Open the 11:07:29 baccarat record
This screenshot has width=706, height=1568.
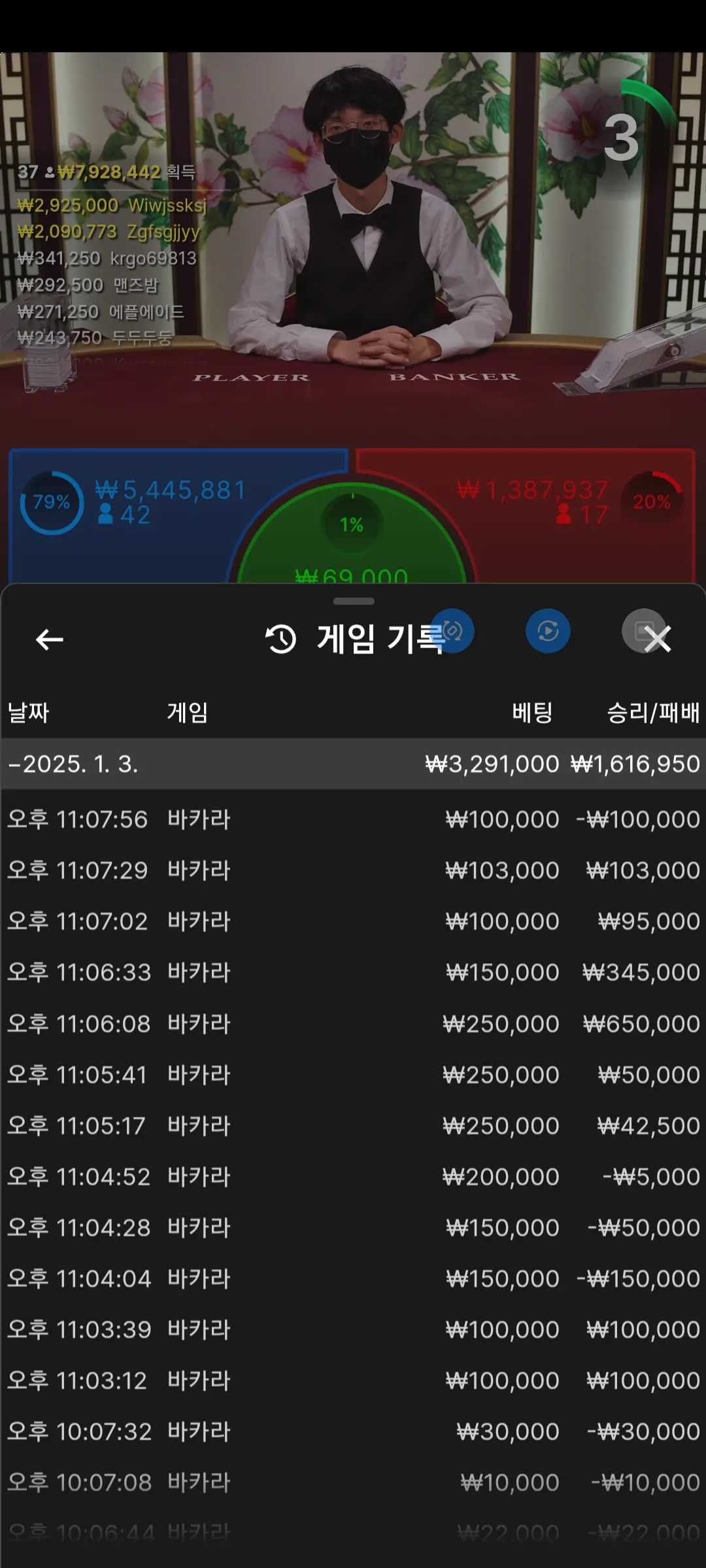353,870
